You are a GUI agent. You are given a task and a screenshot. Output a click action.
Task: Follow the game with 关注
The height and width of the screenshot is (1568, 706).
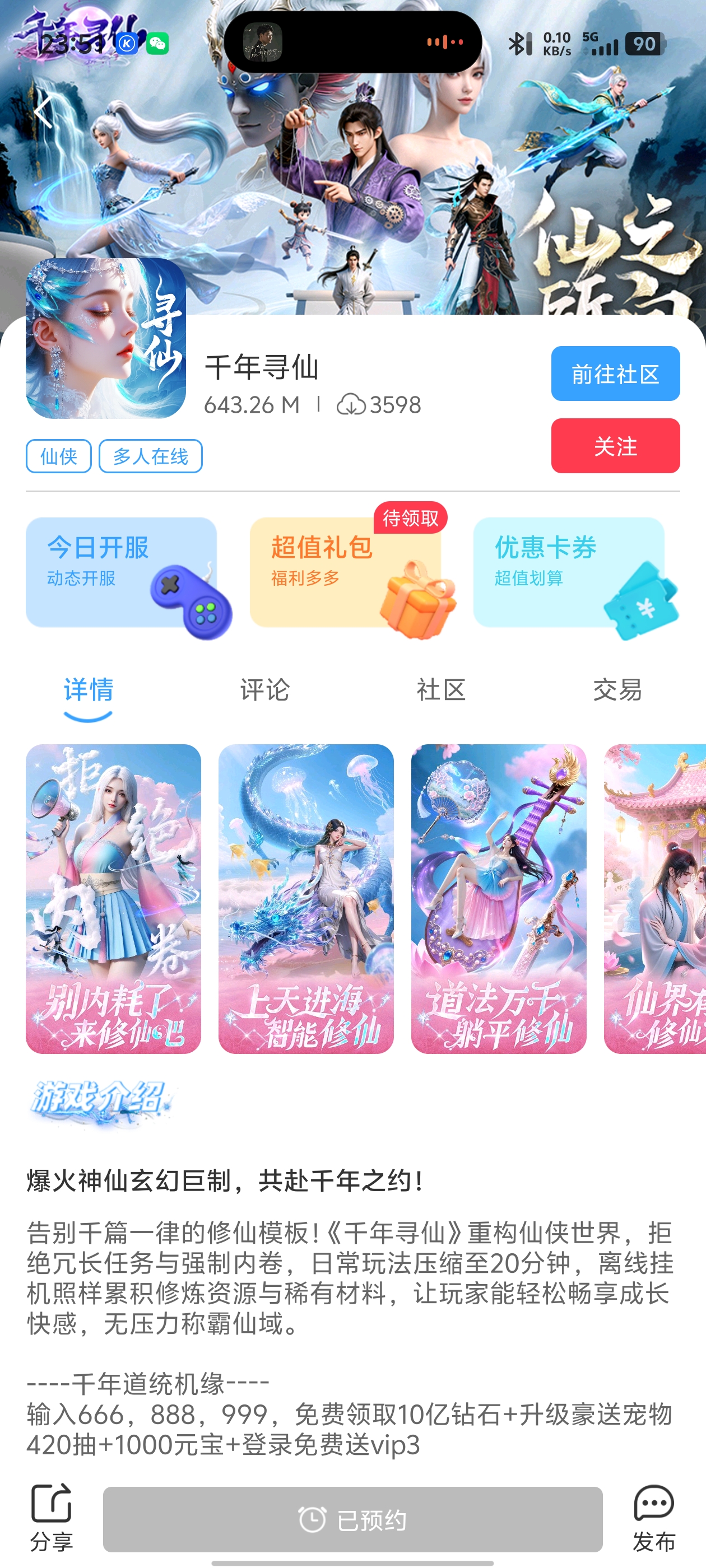(615, 446)
